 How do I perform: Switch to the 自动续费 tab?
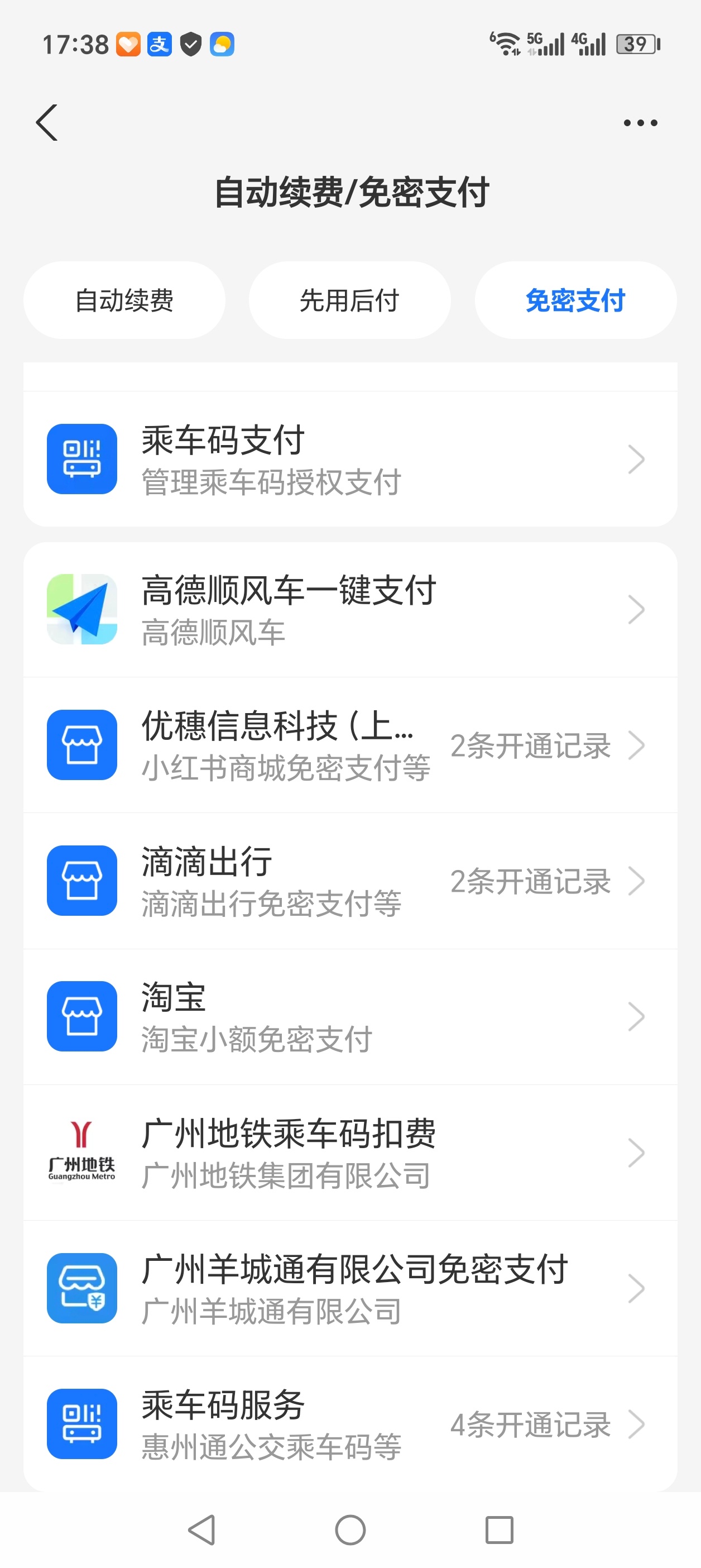(x=124, y=300)
